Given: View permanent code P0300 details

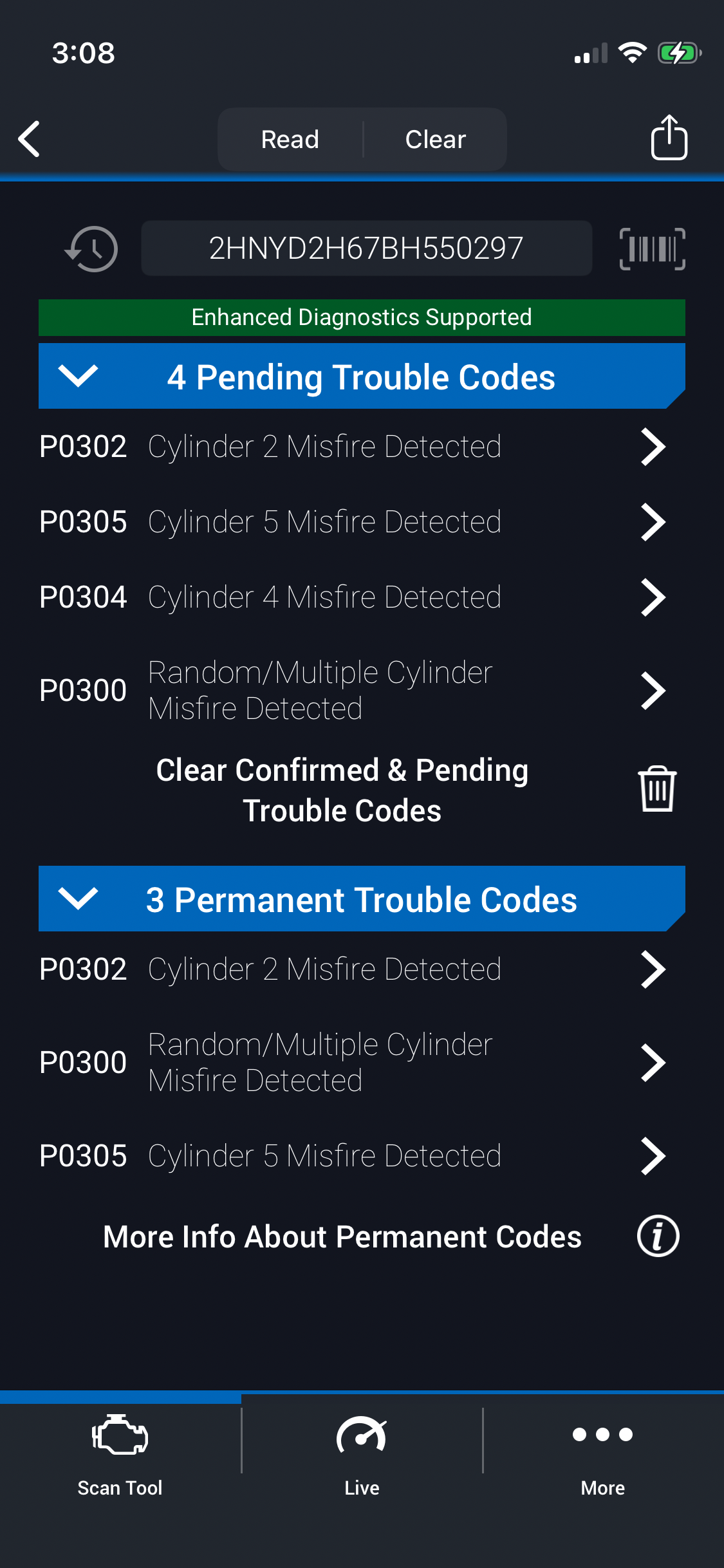Looking at the screenshot, I should click(x=352, y=1063).
